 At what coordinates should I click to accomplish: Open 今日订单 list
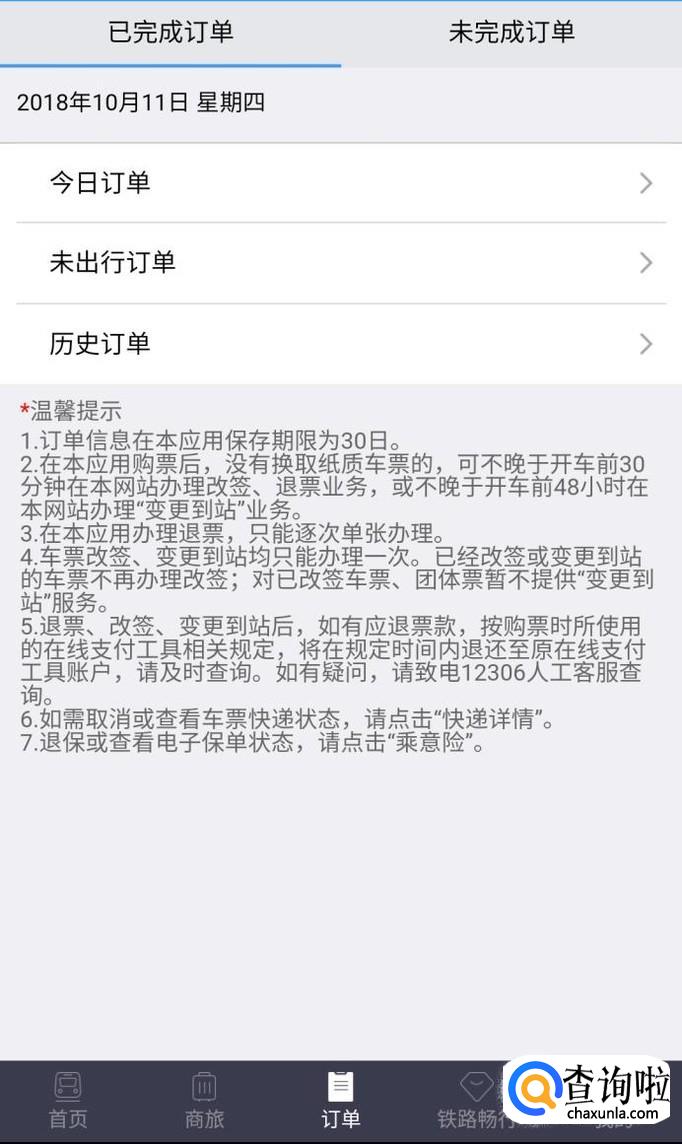[340, 183]
